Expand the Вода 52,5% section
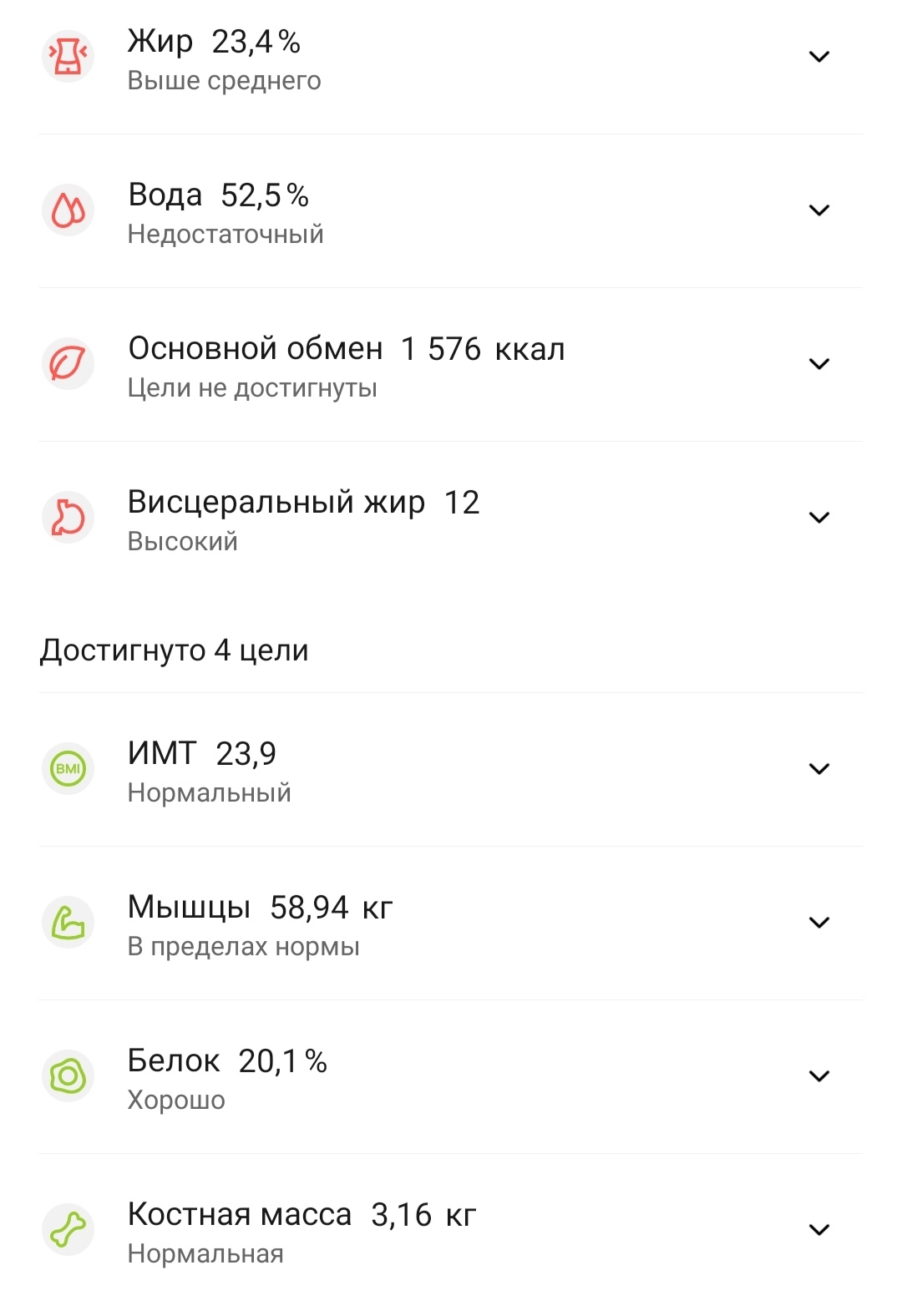This screenshot has width=902, height=1316. (x=821, y=210)
